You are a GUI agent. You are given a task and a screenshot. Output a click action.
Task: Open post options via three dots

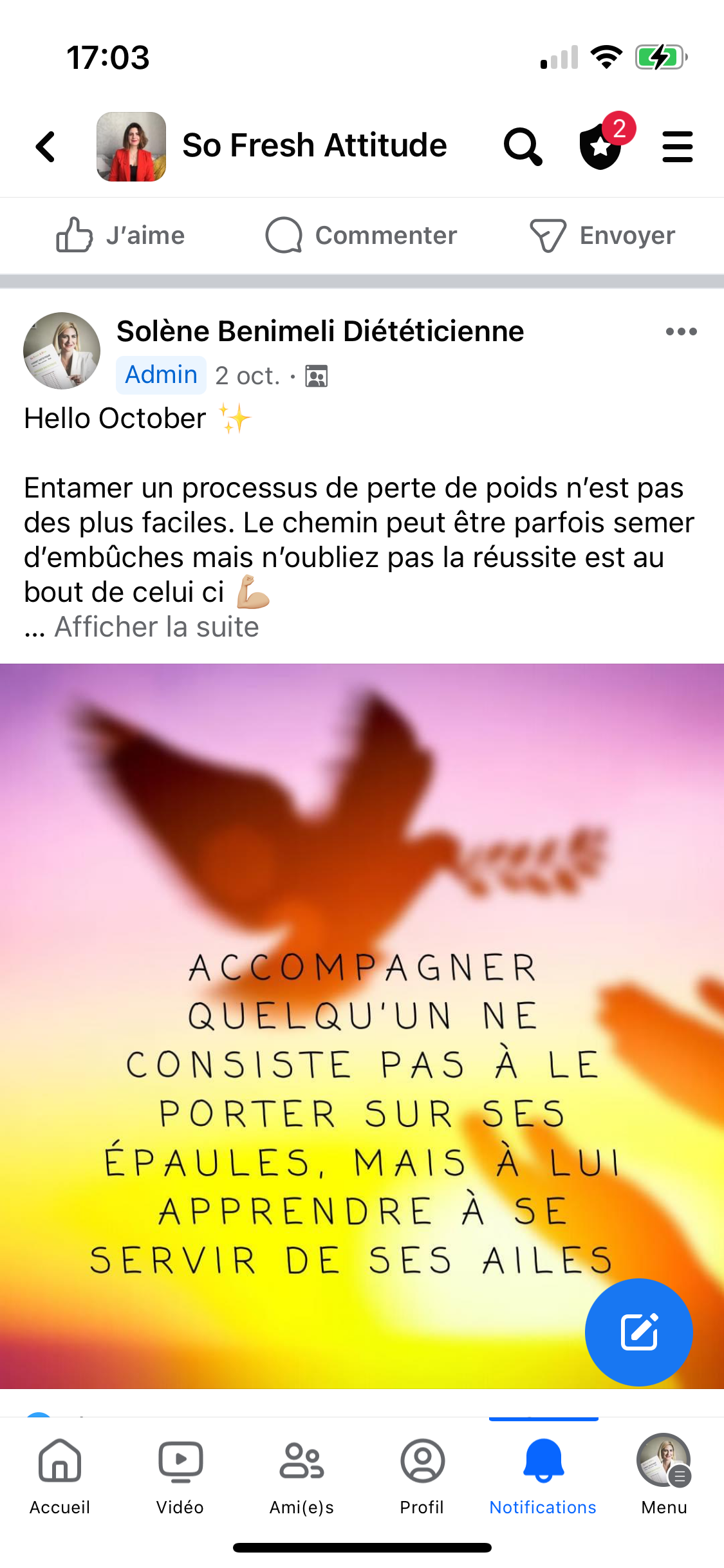point(681,331)
